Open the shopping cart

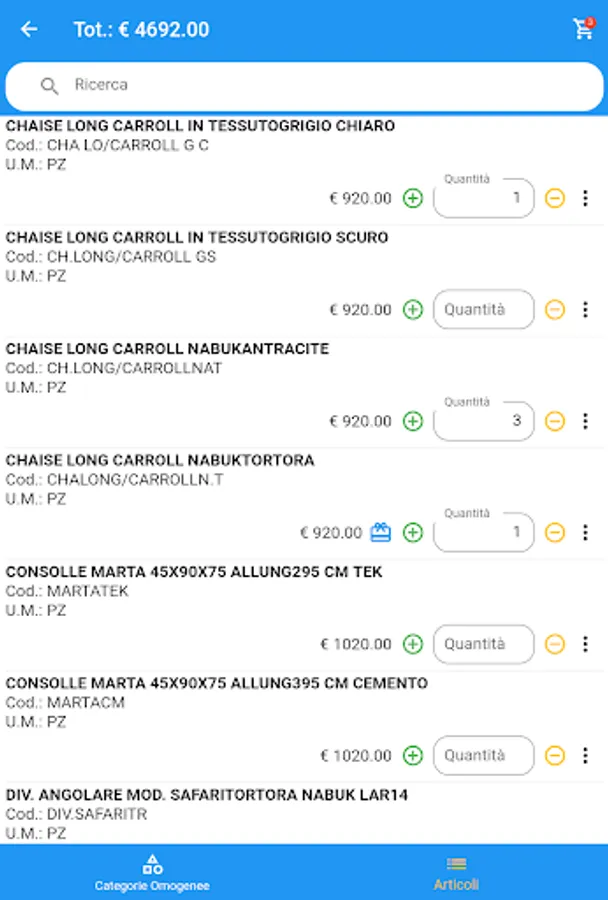pyautogui.click(x=584, y=29)
